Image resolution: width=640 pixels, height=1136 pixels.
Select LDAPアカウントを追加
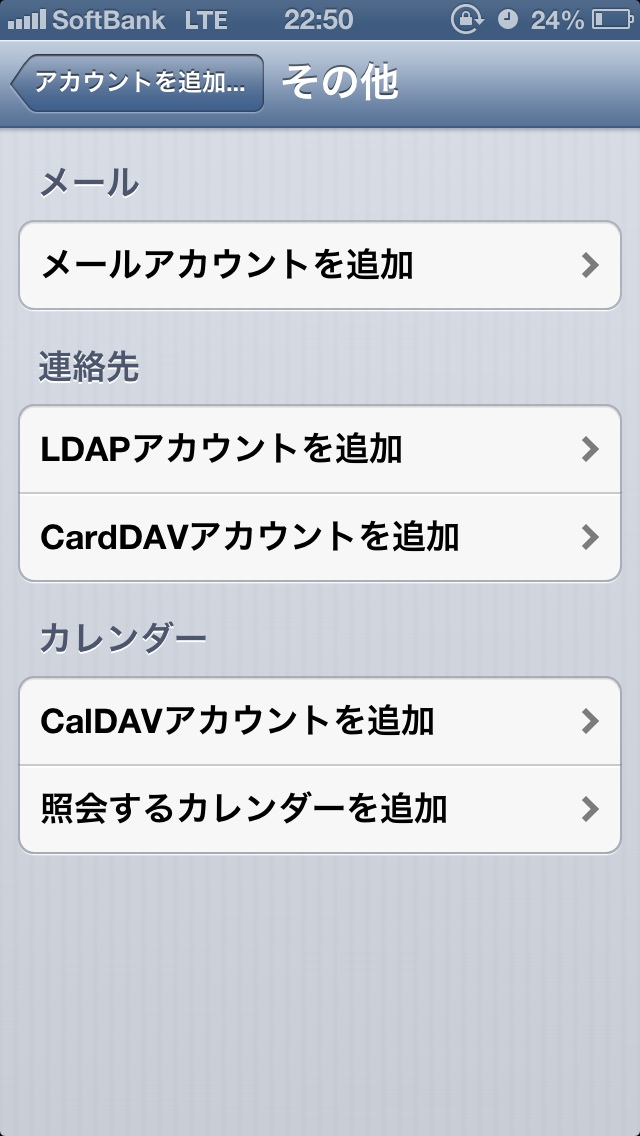click(320, 449)
